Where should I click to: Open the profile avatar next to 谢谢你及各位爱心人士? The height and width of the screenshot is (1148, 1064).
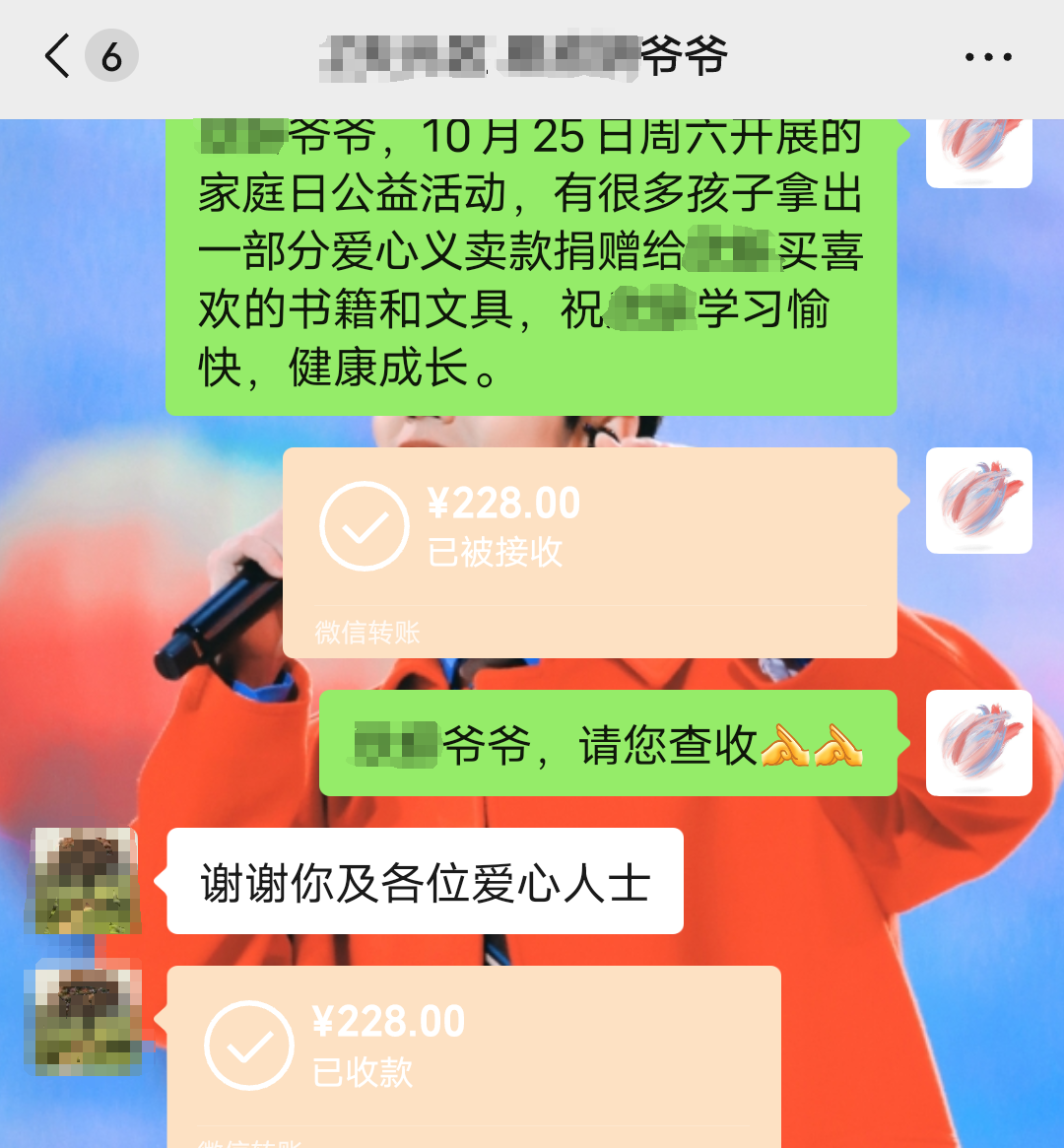[84, 880]
